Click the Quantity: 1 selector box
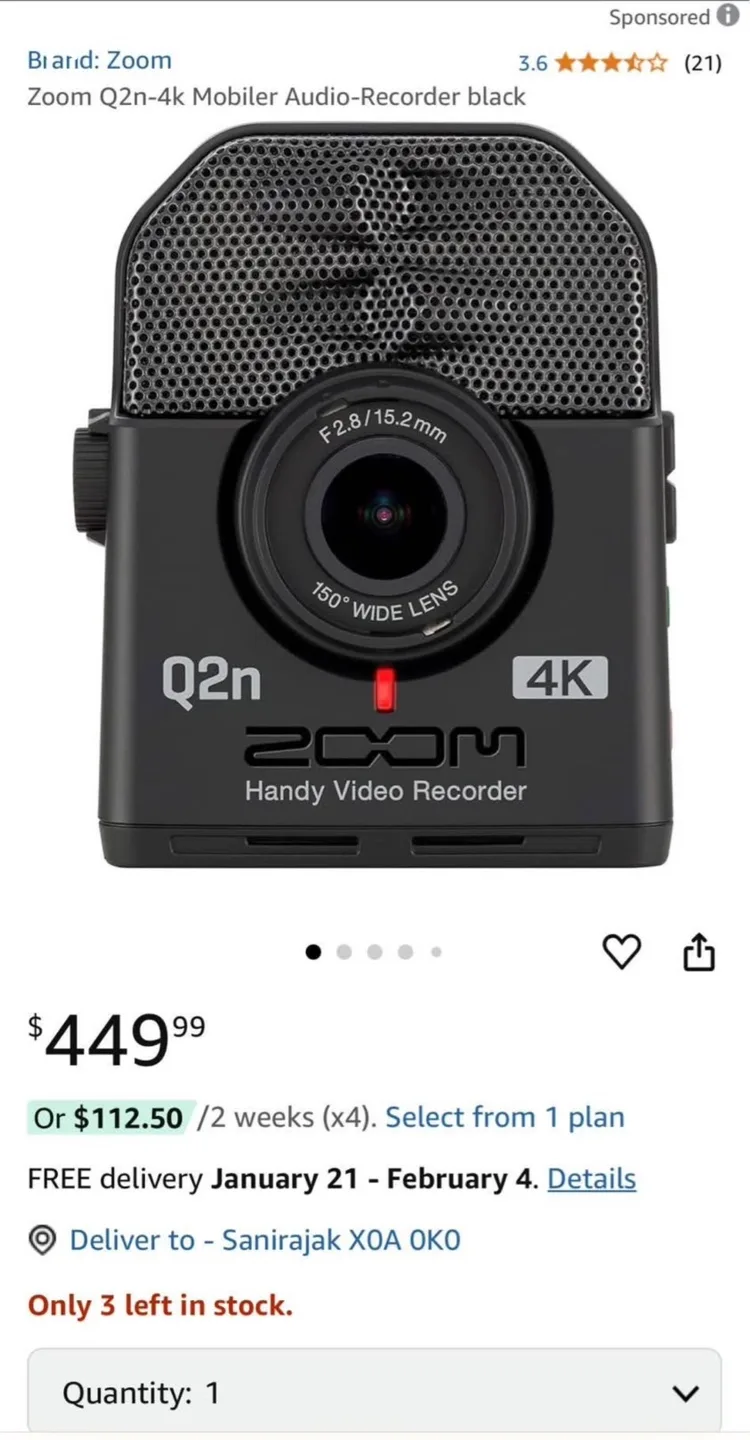Screen dimensions: 750x1440 (x=375, y=1392)
